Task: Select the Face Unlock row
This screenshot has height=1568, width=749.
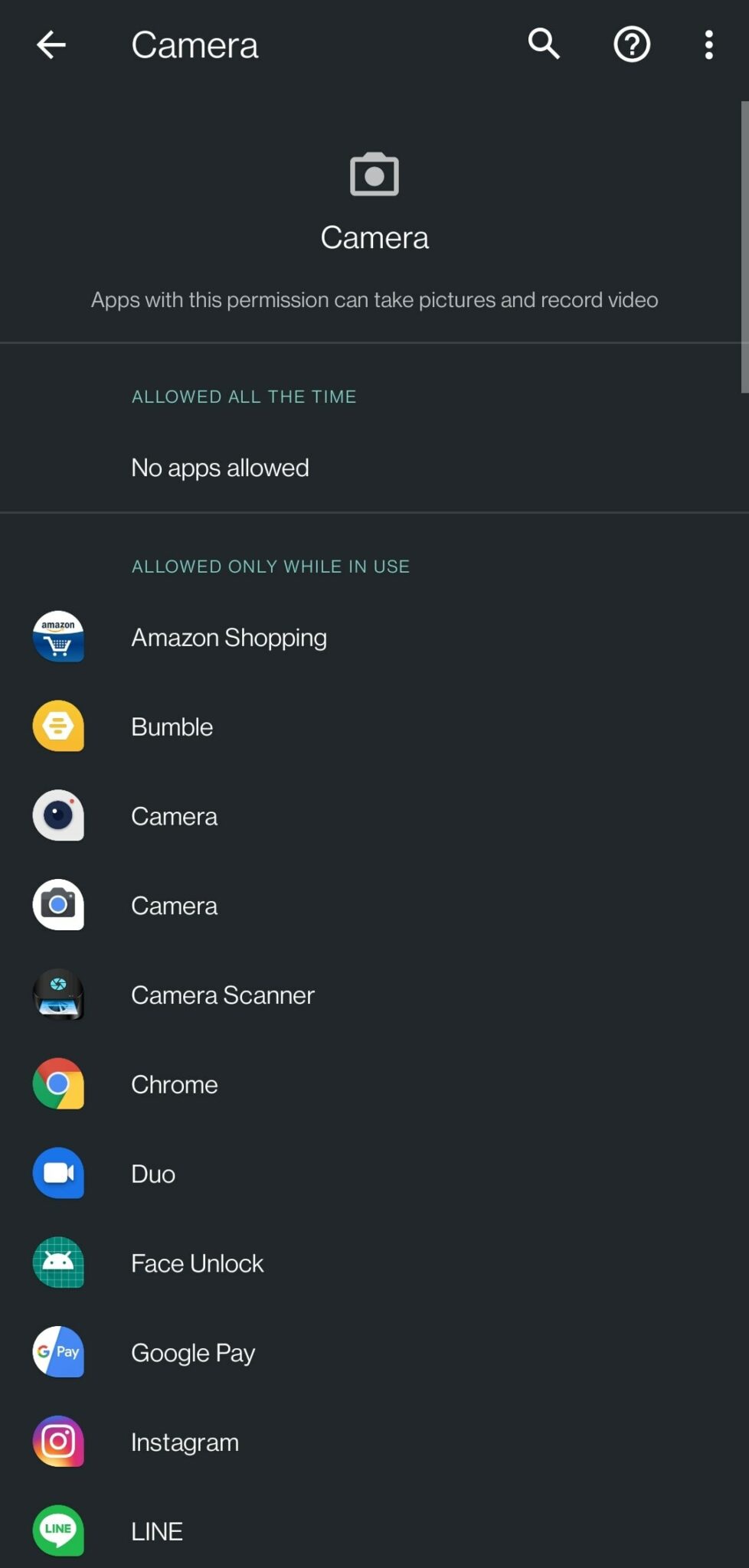Action: tap(374, 1263)
